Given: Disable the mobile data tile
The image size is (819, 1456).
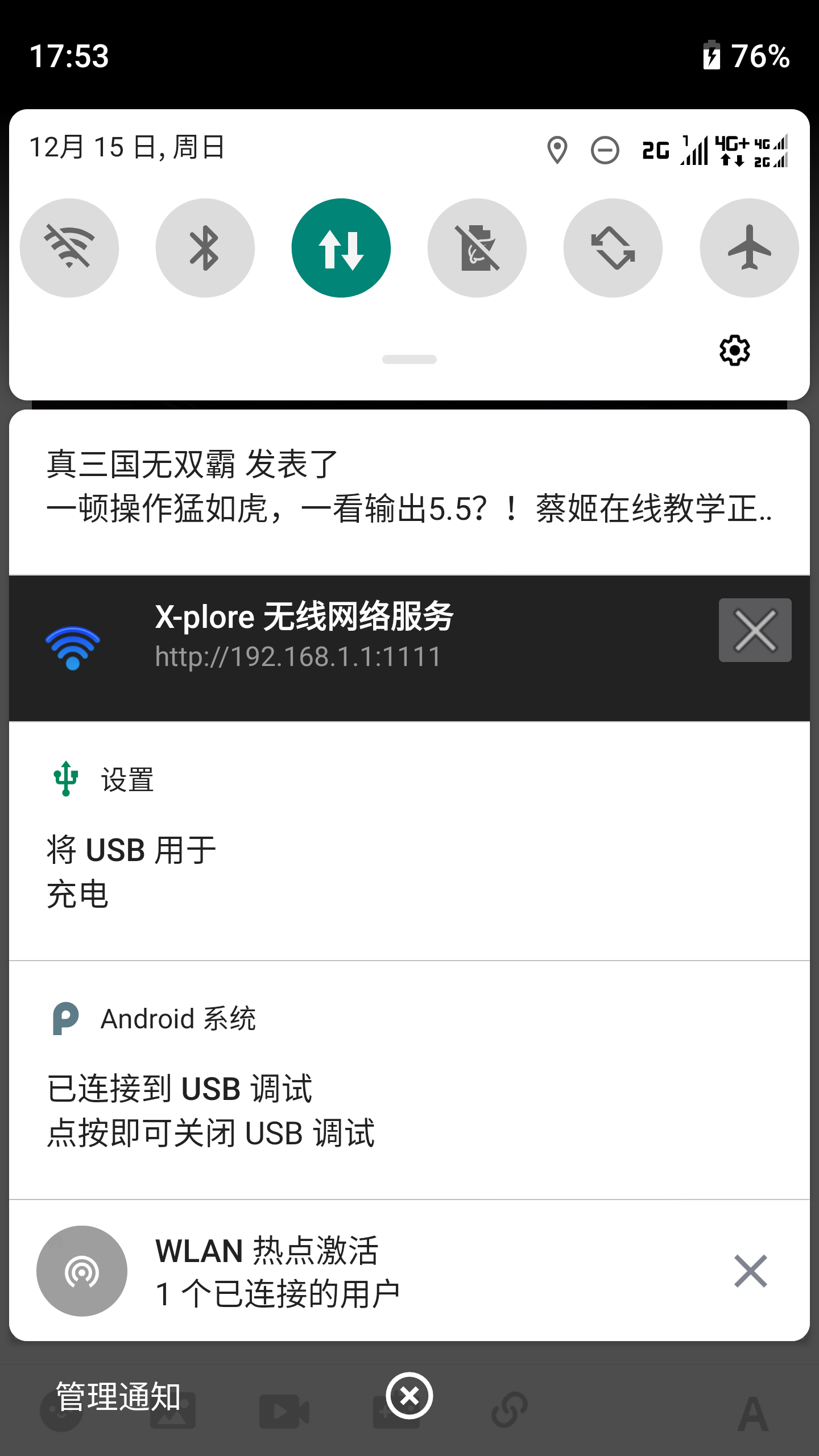Looking at the screenshot, I should point(341,248).
